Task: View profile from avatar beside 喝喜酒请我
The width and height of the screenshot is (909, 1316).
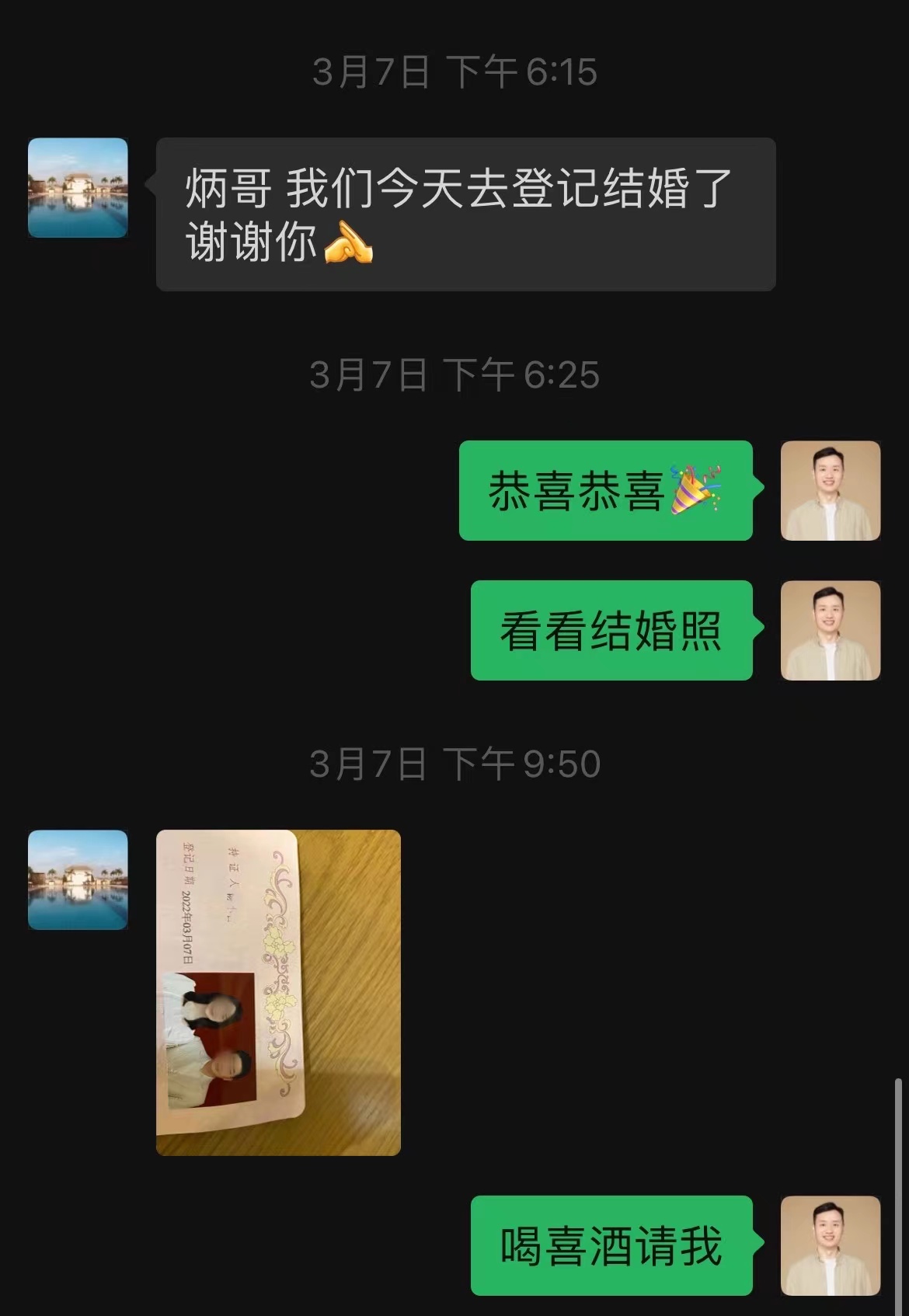Action: pyautogui.click(x=830, y=1245)
